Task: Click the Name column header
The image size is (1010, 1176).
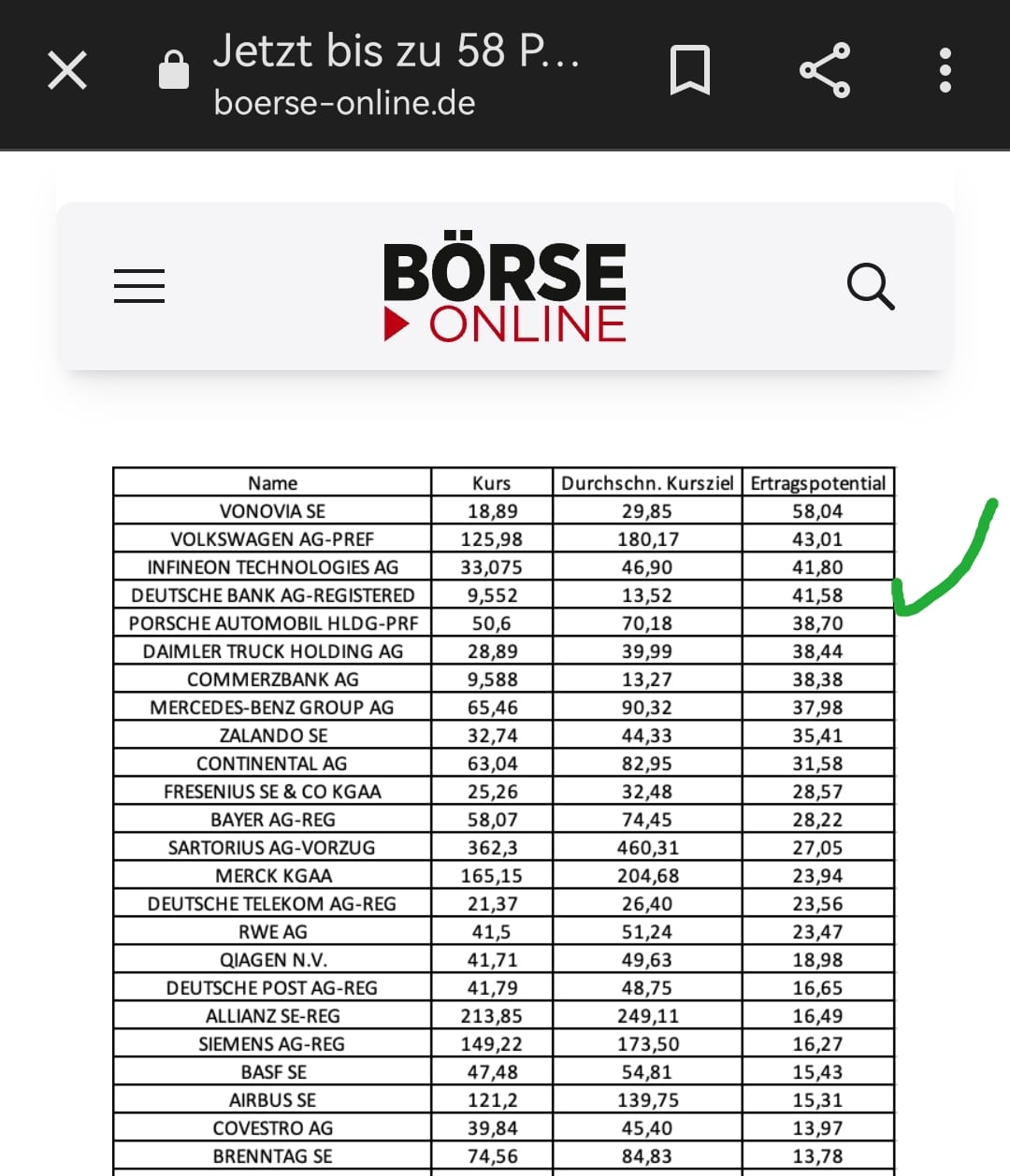Action: [x=271, y=482]
